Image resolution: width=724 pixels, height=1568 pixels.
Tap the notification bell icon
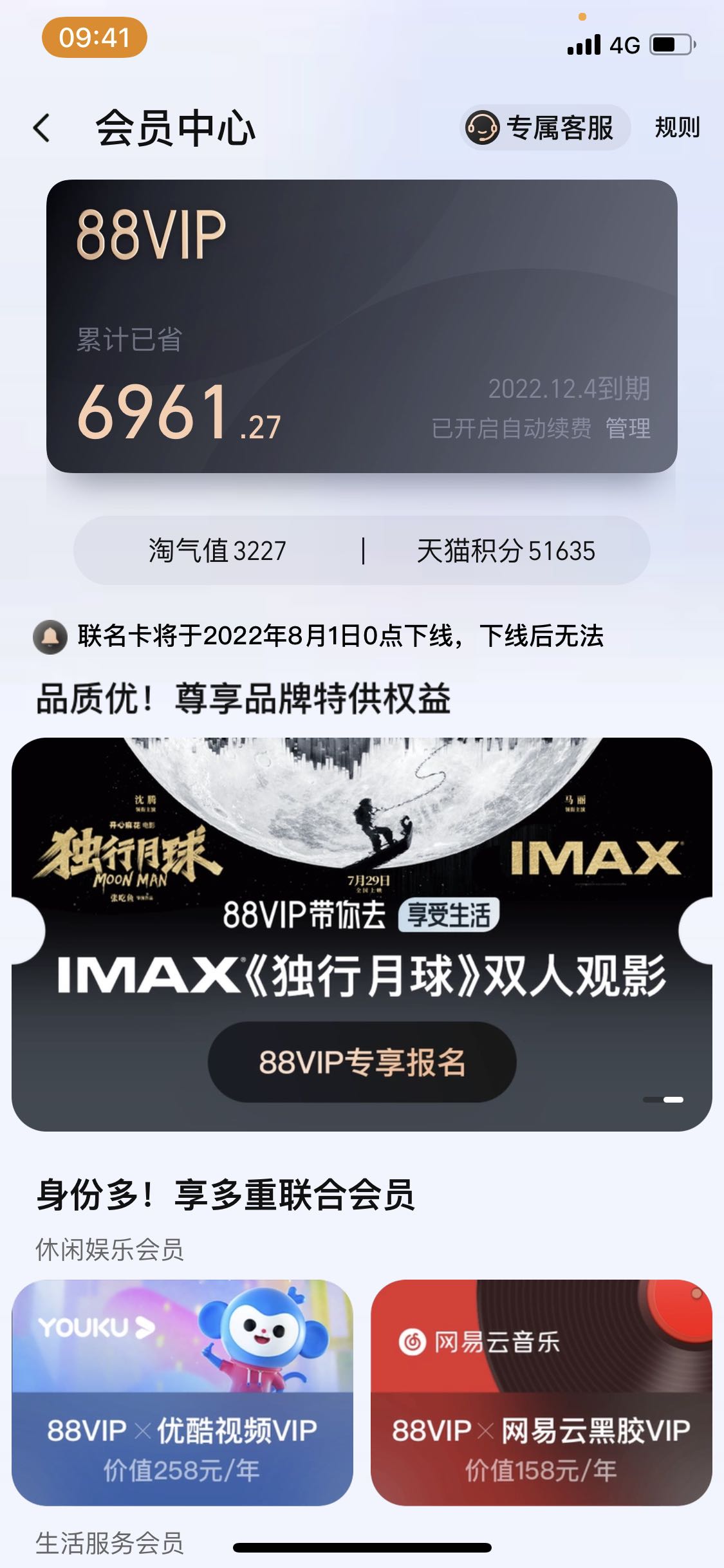[50, 637]
